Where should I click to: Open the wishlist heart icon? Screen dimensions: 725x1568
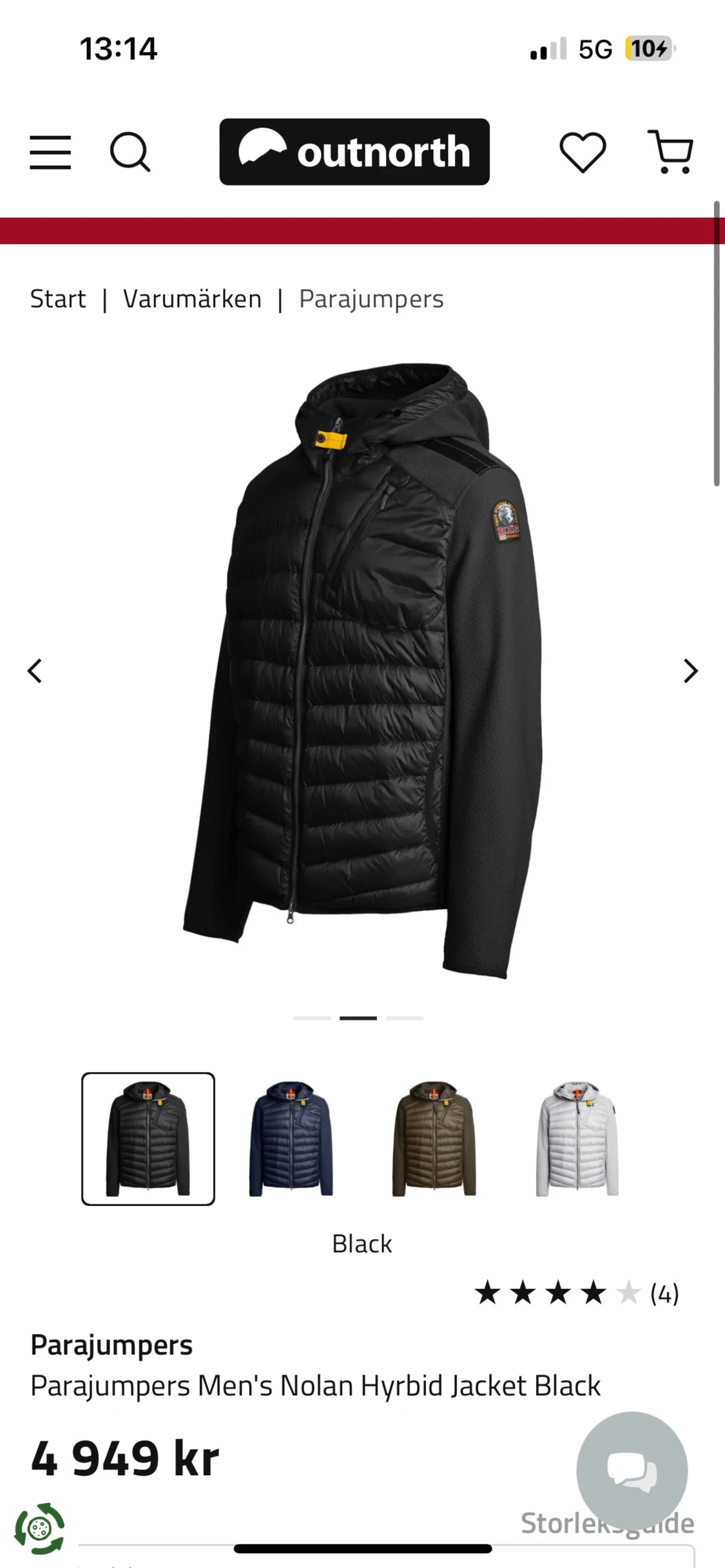click(583, 152)
